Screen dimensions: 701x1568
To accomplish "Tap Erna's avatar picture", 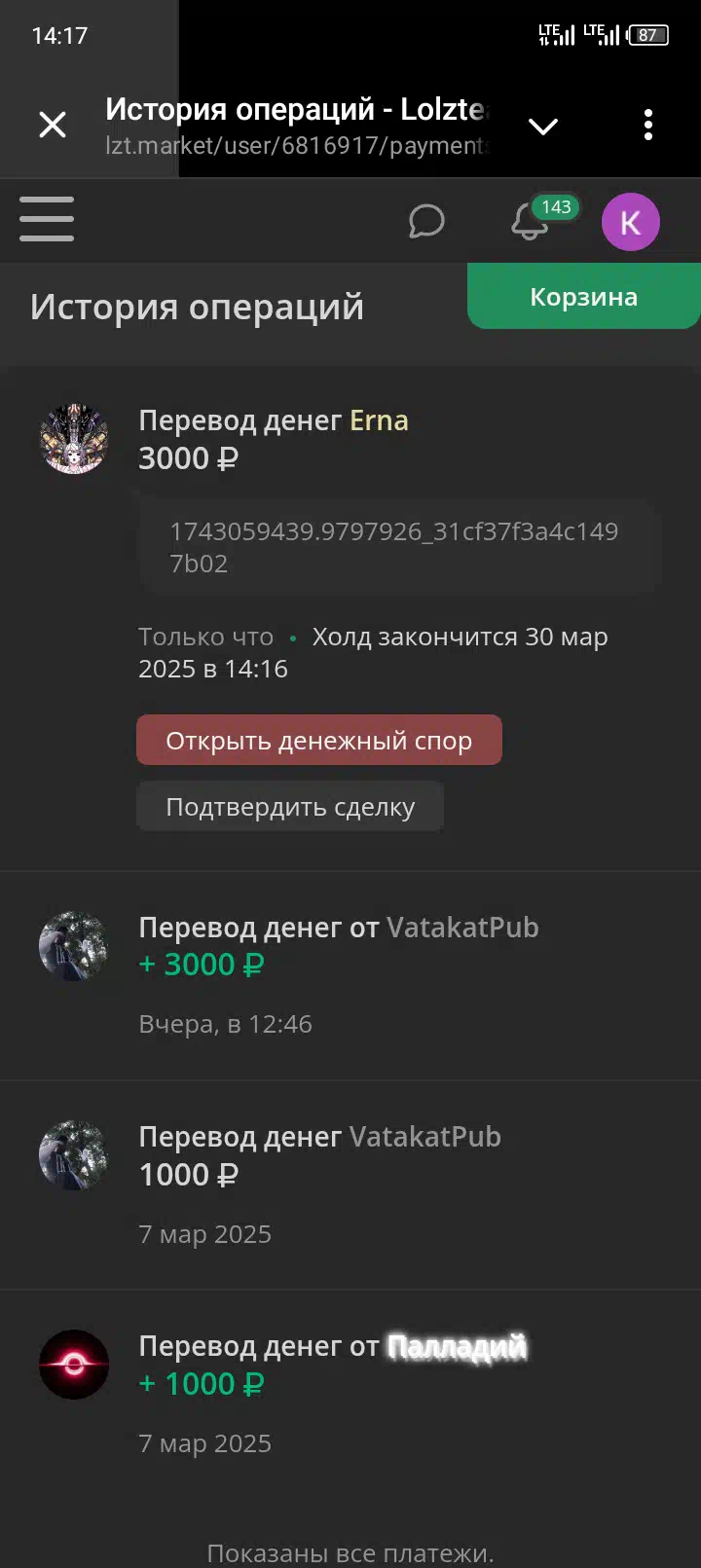I will [x=74, y=439].
